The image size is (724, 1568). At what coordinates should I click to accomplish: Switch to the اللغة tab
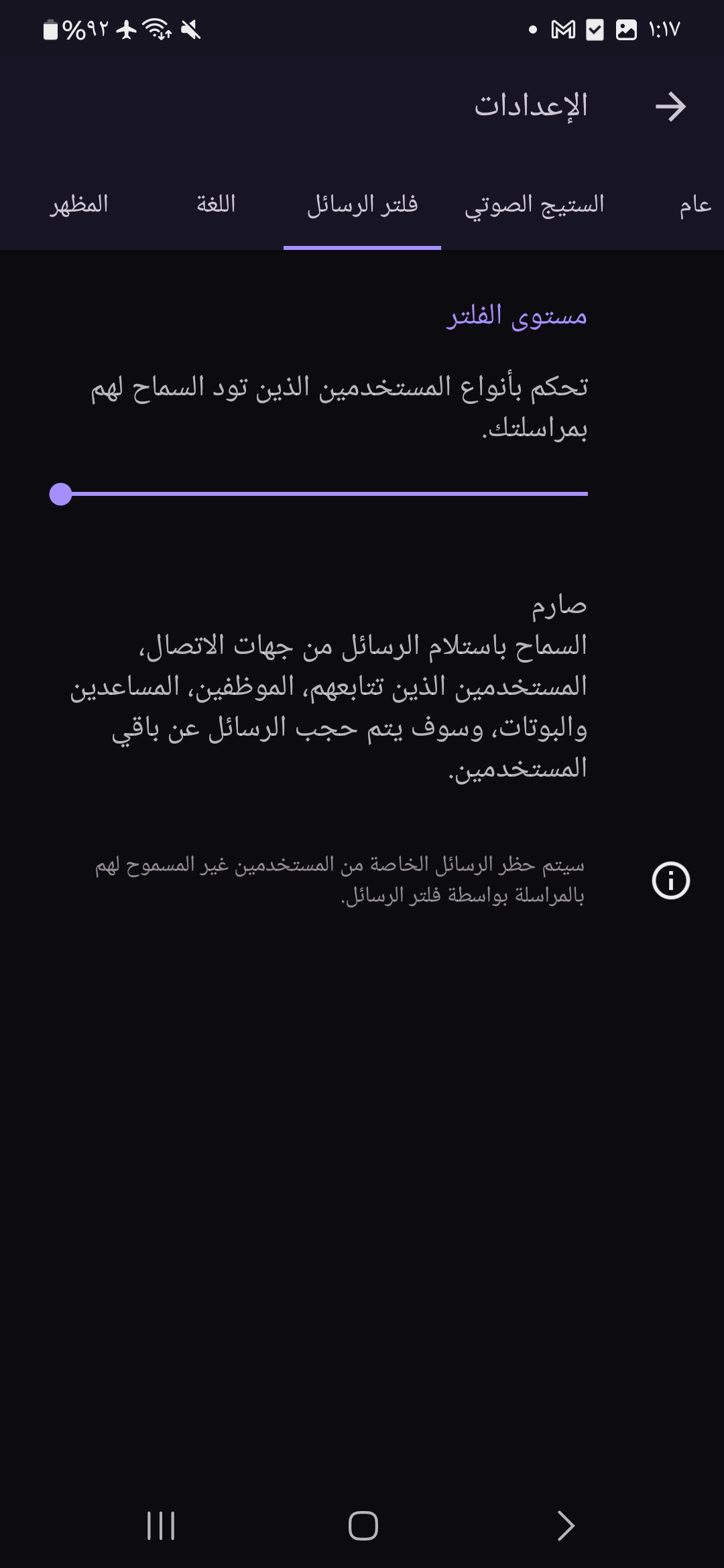click(216, 204)
